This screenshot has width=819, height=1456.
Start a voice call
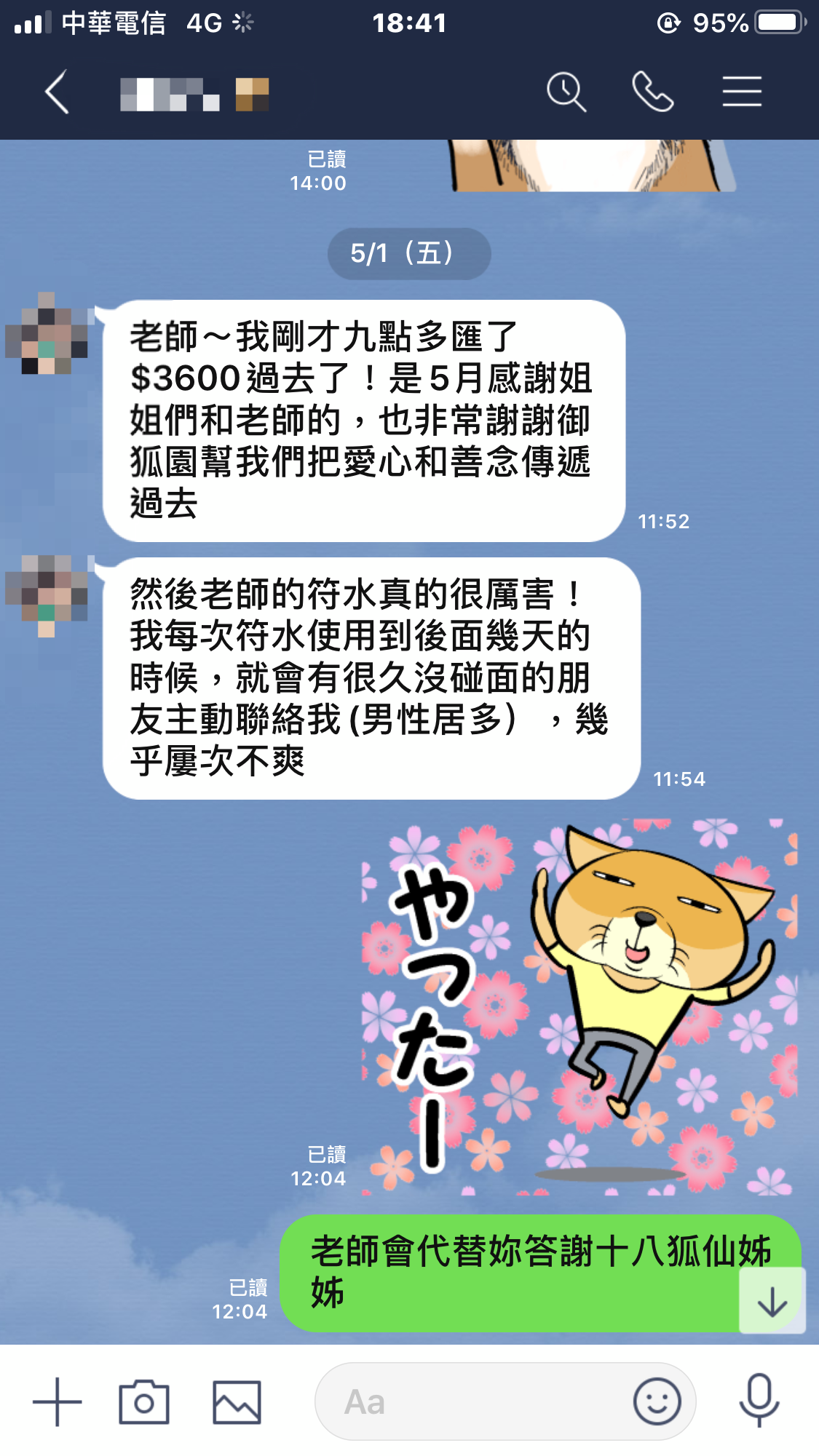(652, 92)
